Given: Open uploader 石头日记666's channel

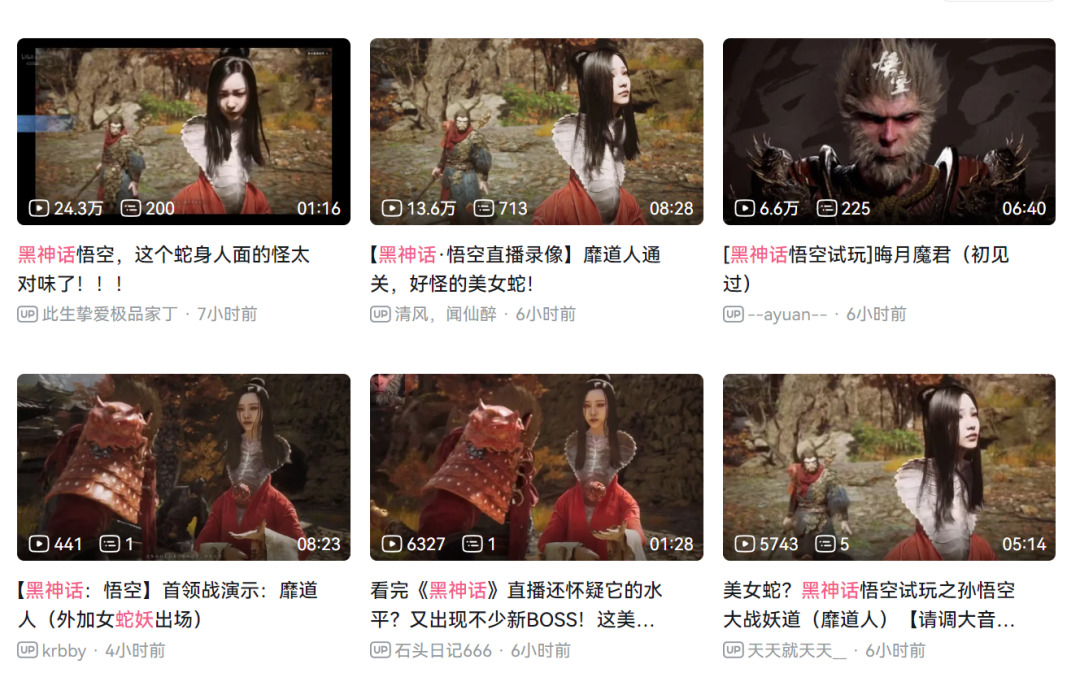Looking at the screenshot, I should click(x=443, y=650).
